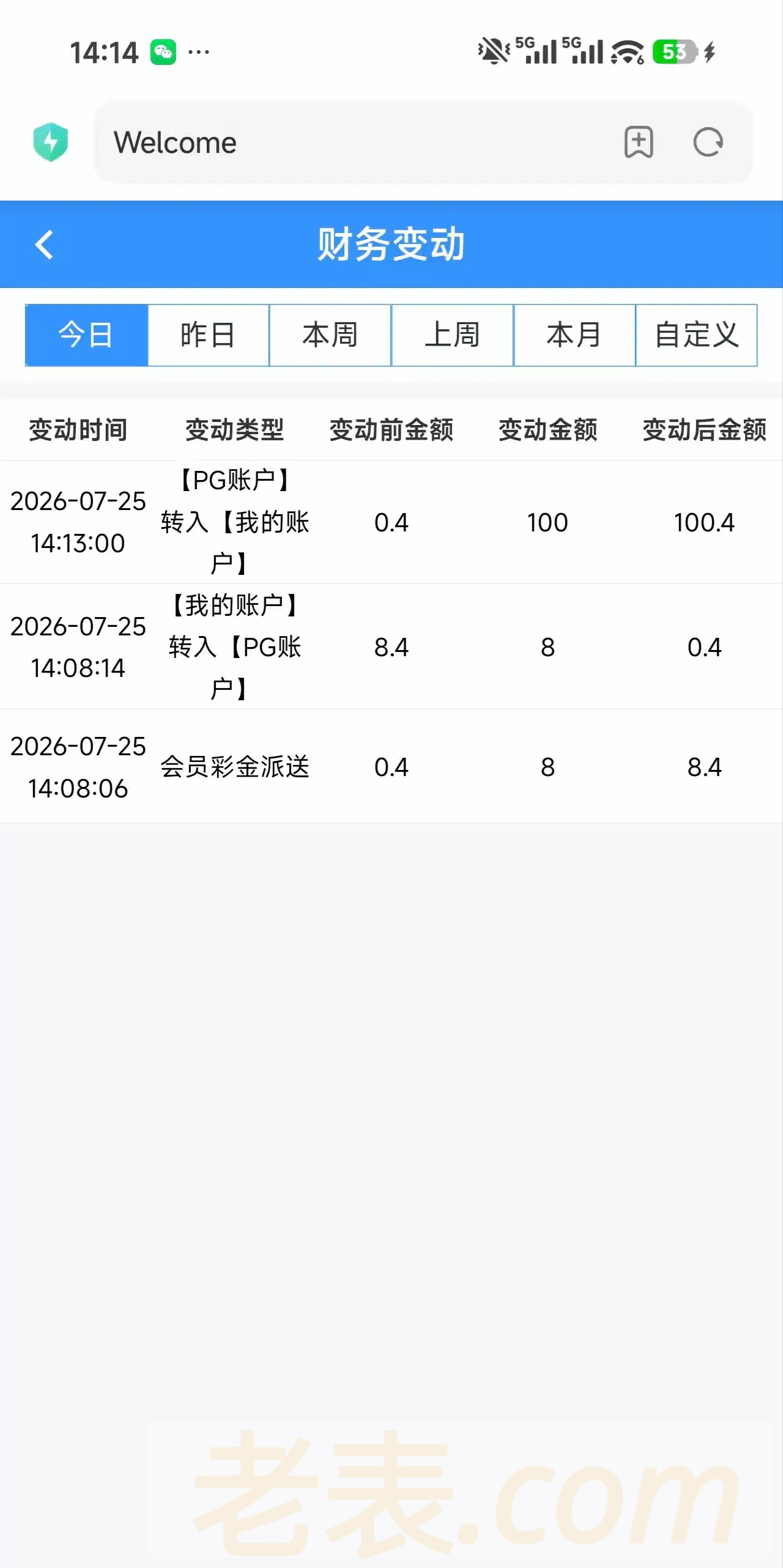Tap the browser shield security icon

51,142
